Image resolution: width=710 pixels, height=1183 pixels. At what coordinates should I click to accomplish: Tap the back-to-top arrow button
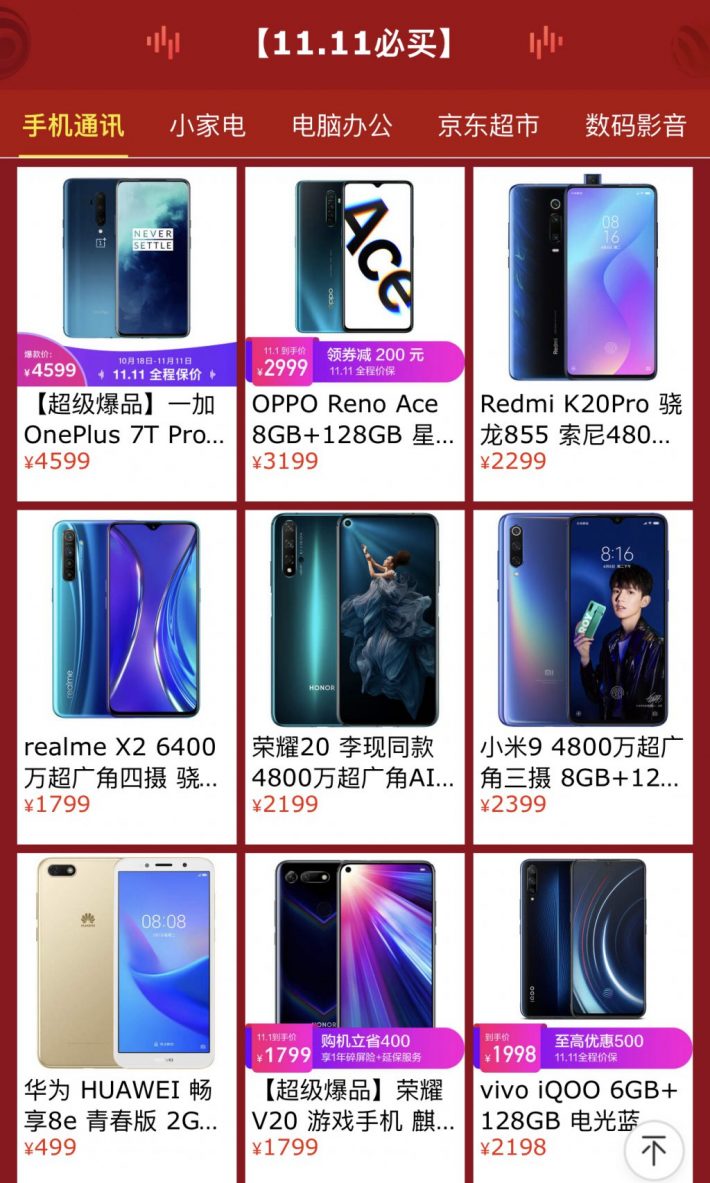(x=654, y=1150)
